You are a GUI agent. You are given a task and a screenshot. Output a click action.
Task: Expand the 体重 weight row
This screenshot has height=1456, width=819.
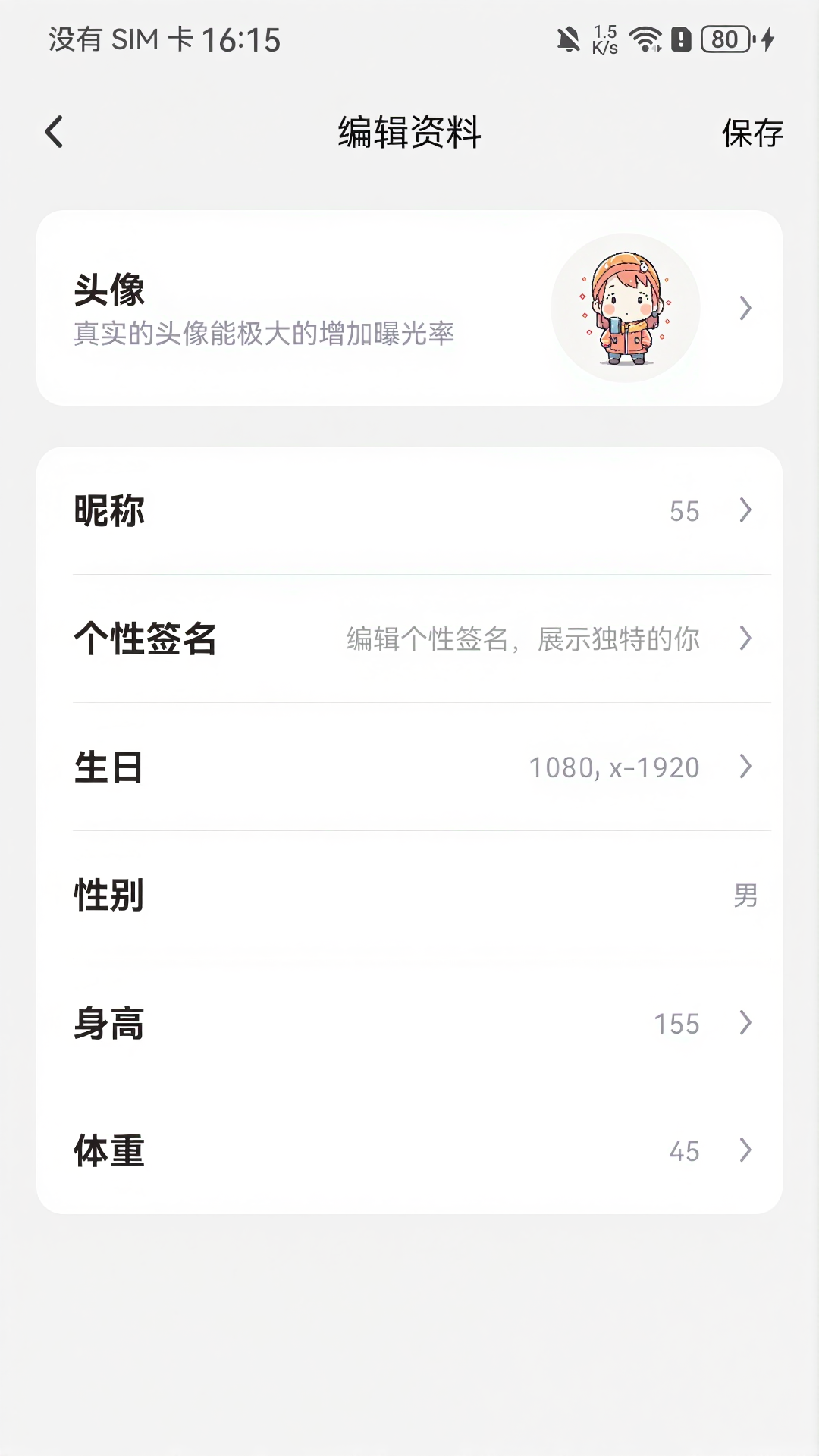point(745,1152)
